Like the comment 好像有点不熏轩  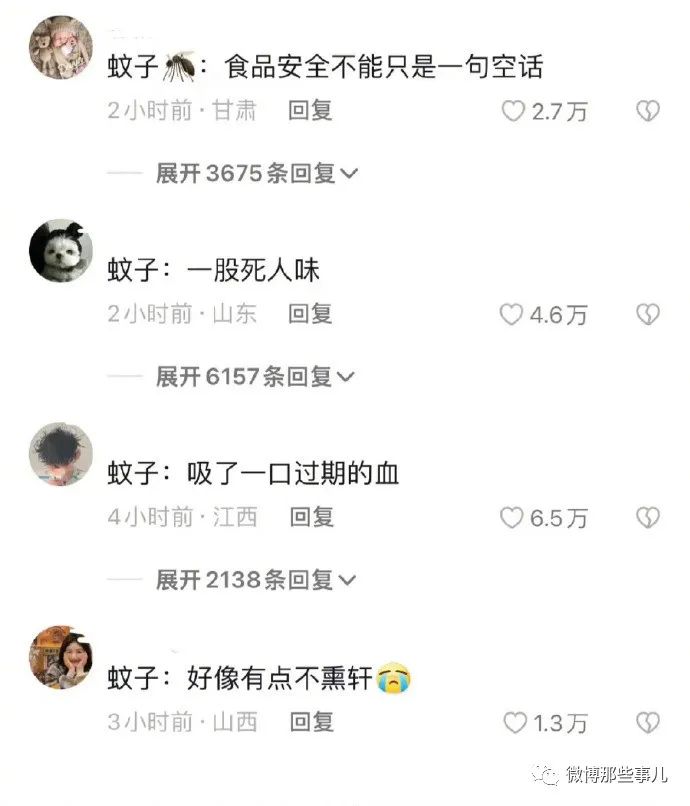(x=513, y=722)
